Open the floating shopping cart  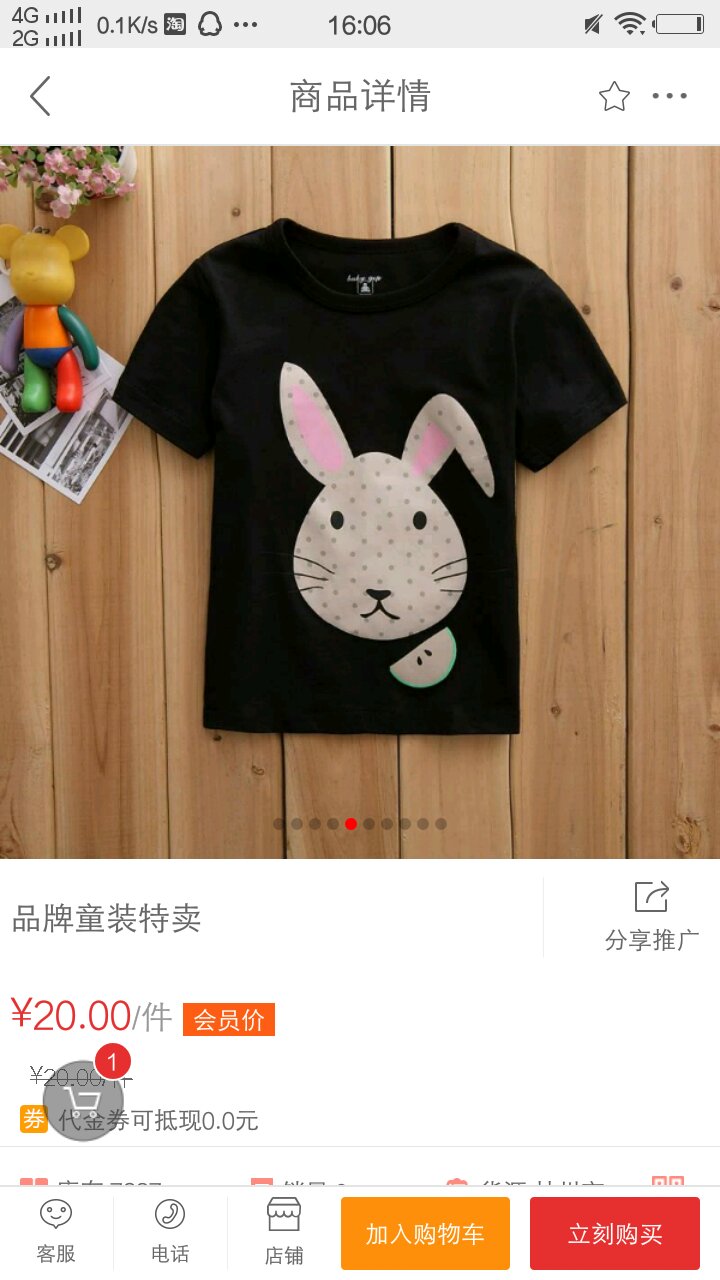(x=84, y=1100)
